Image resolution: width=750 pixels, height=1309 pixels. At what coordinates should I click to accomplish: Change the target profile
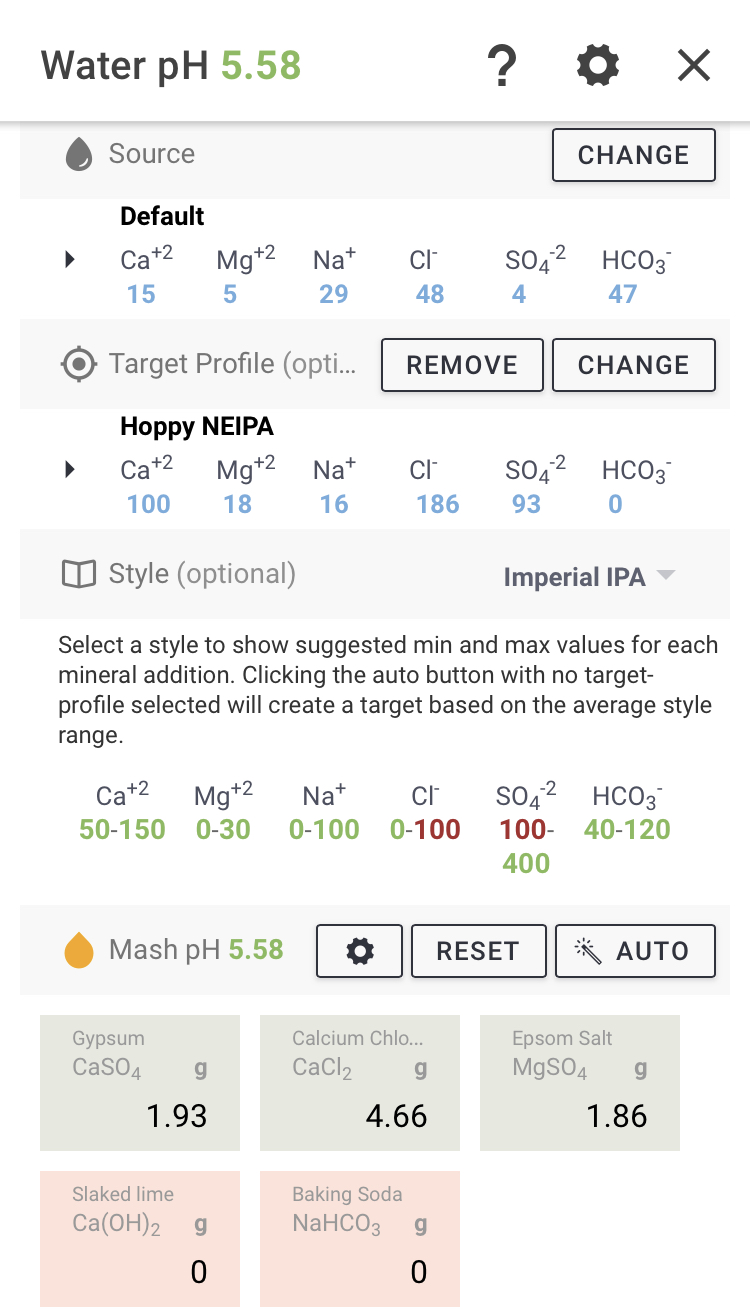coord(634,365)
